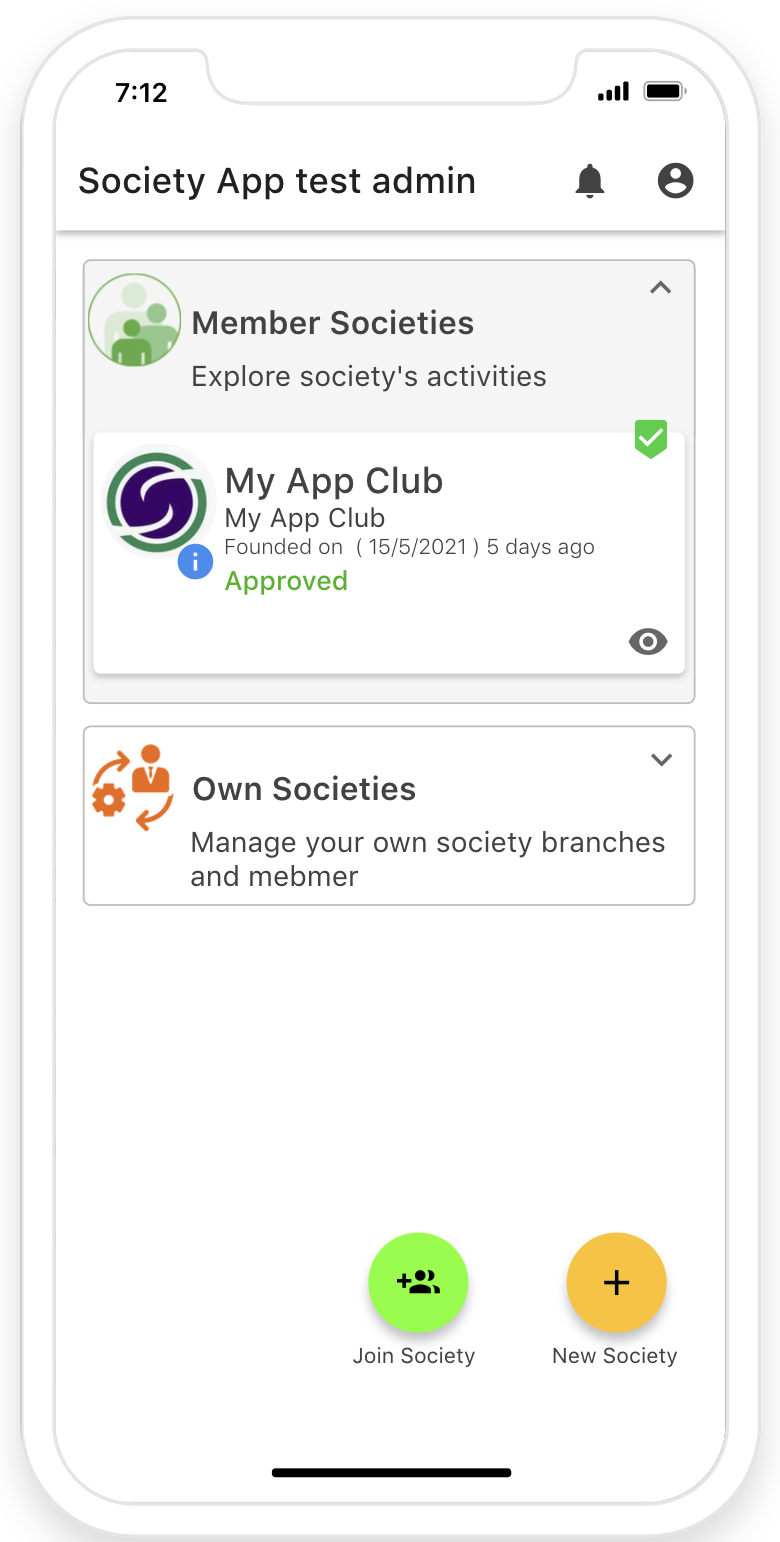
Task: Tap the green Join Society button
Action: (418, 1282)
